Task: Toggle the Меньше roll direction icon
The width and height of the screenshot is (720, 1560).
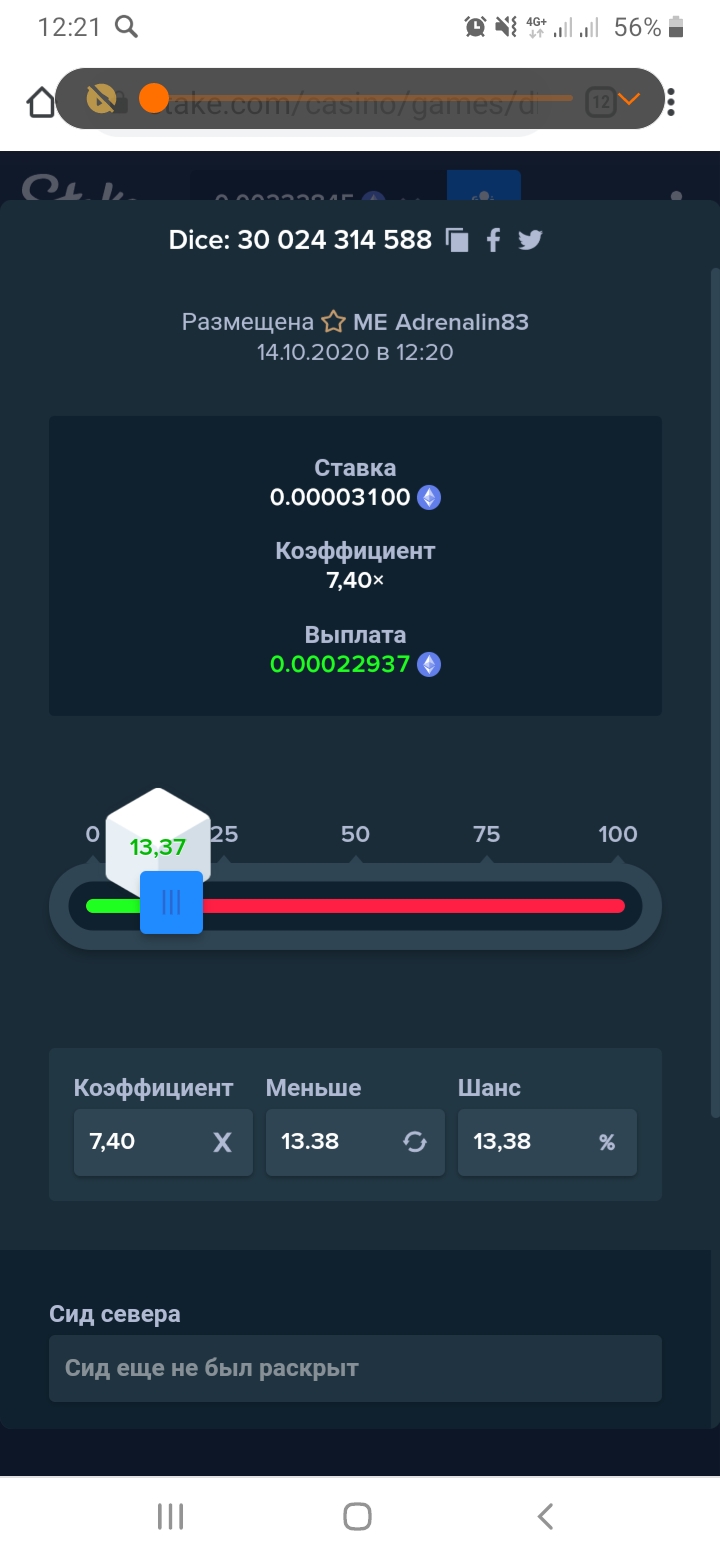Action: pyautogui.click(x=415, y=1142)
